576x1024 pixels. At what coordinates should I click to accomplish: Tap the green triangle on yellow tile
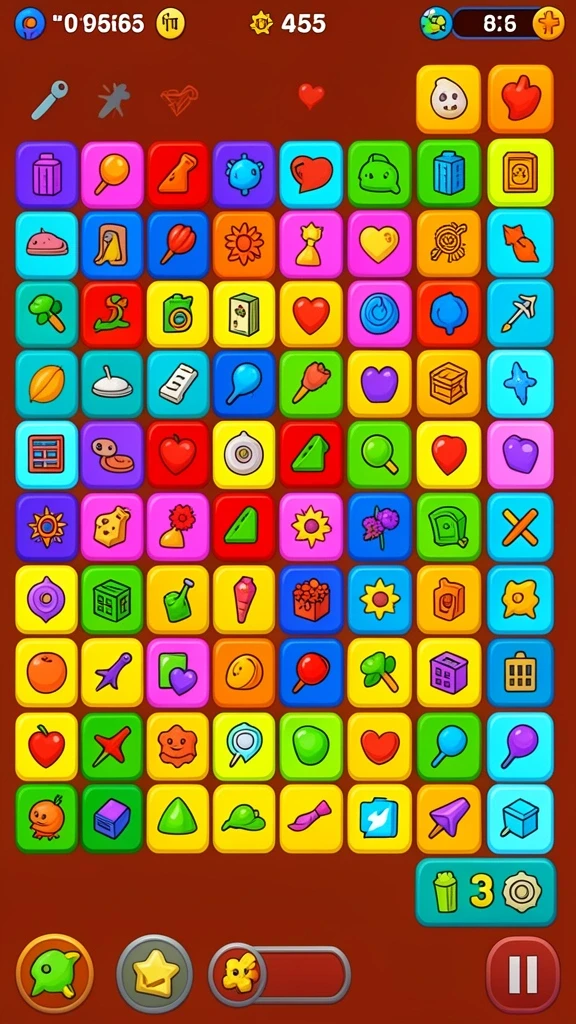178,818
